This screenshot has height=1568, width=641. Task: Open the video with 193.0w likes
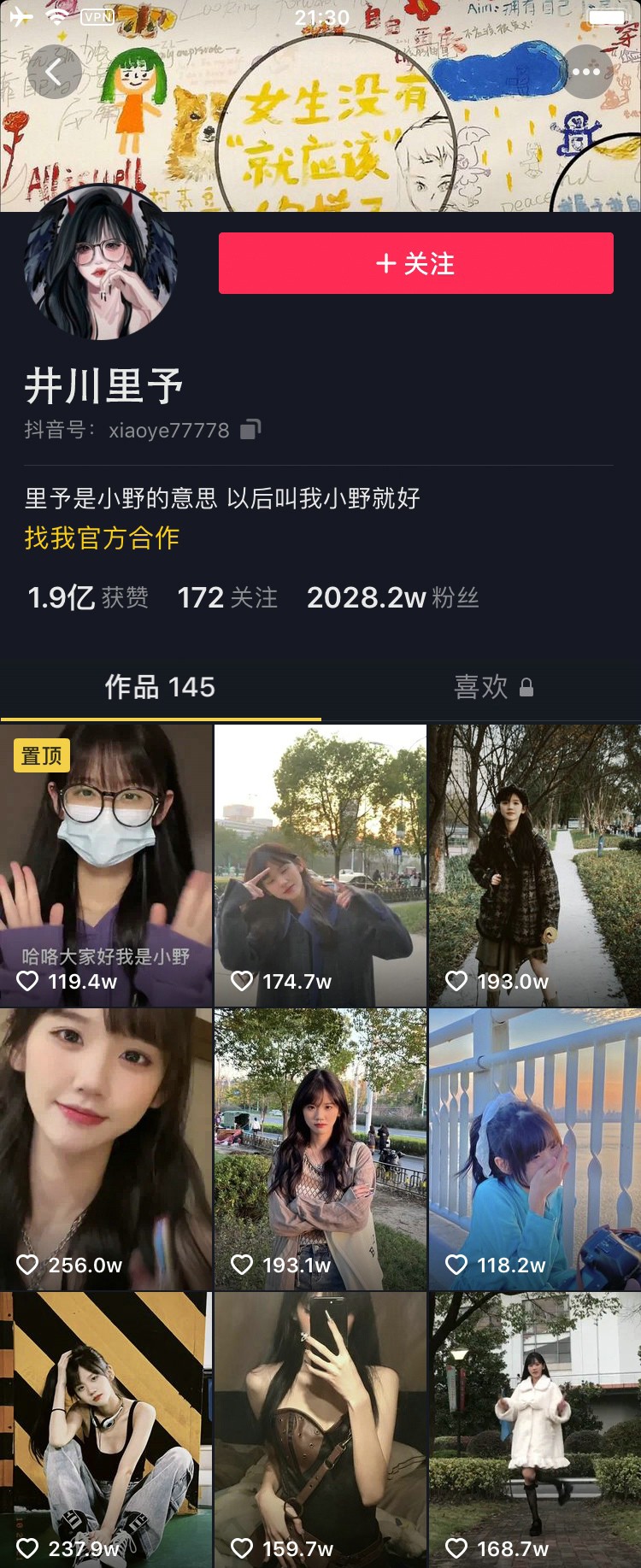pyautogui.click(x=535, y=865)
